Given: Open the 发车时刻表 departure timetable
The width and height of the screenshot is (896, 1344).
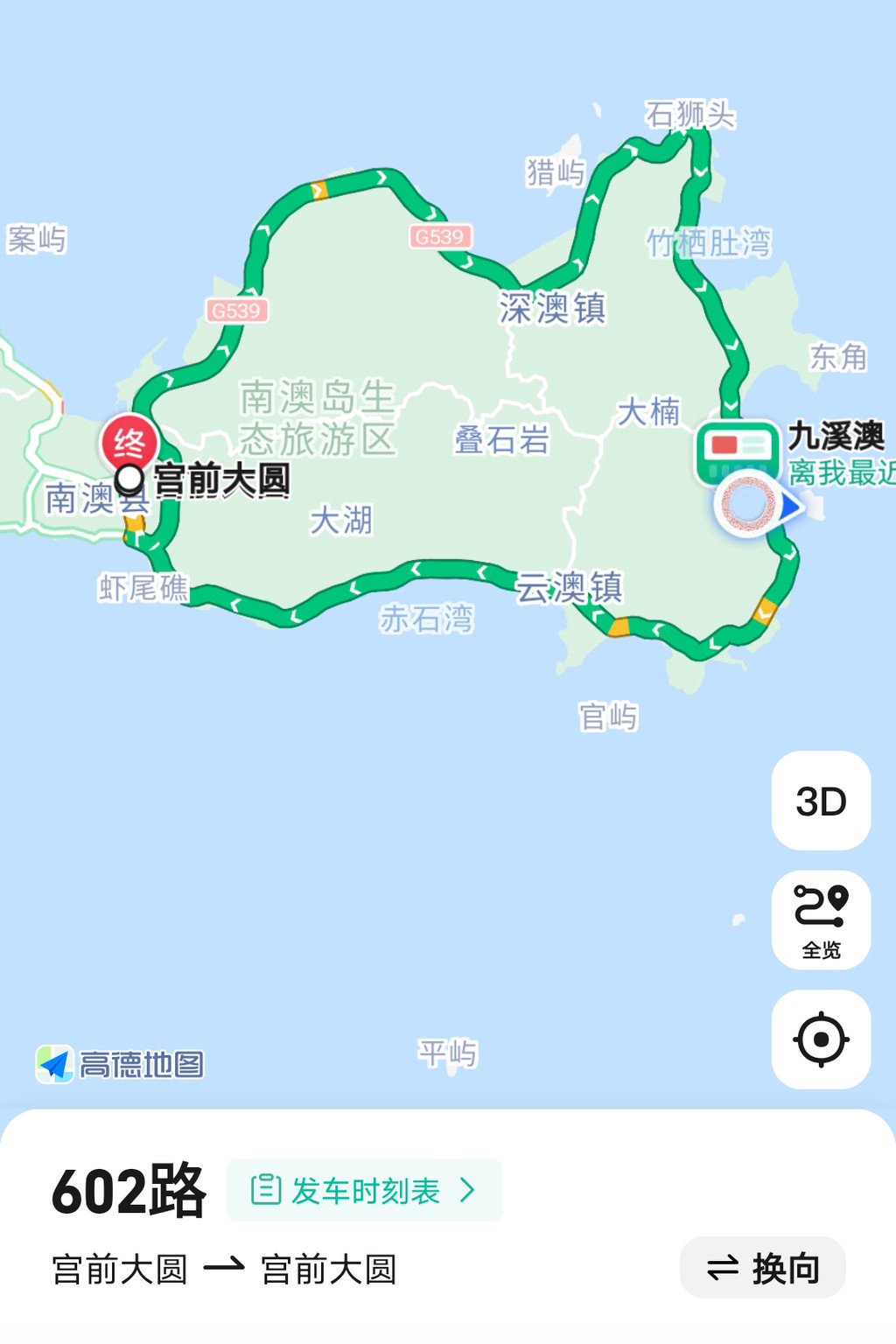Looking at the screenshot, I should tap(364, 1190).
